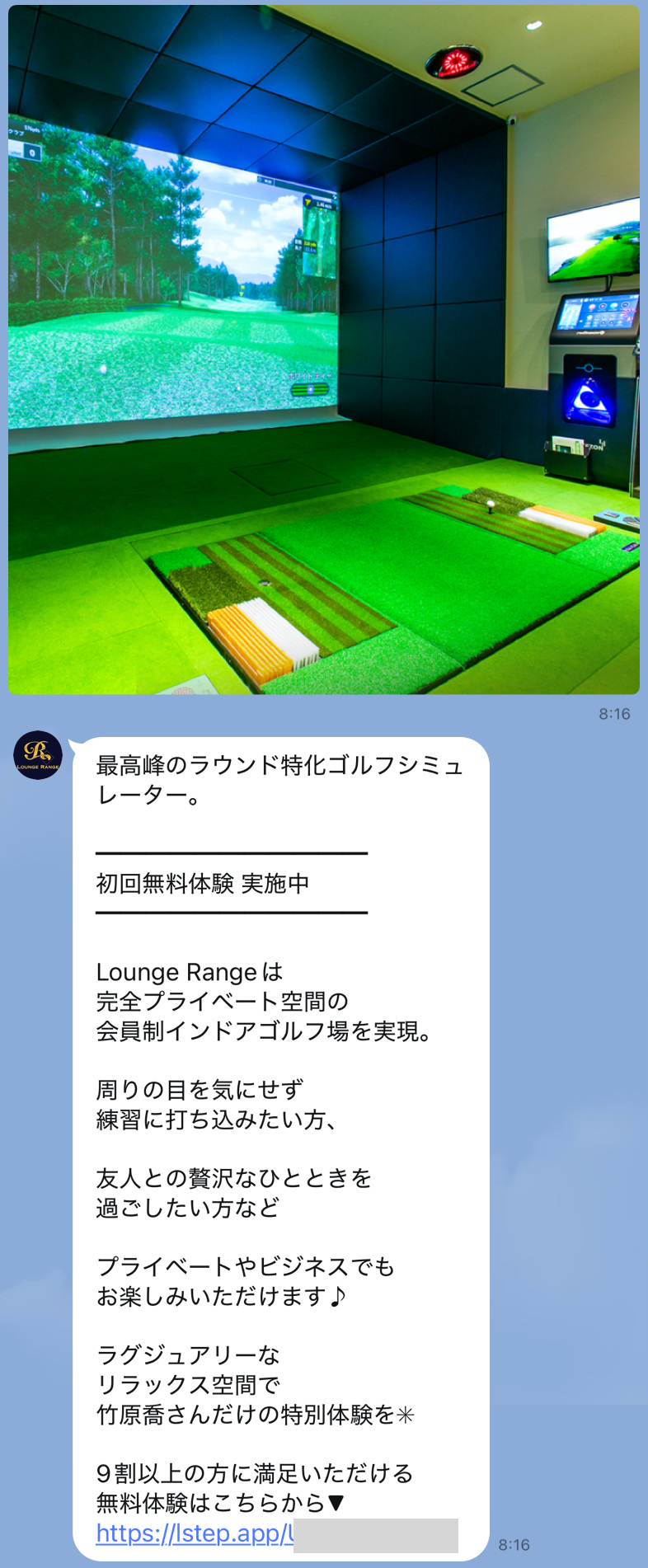Click the wind direction arrow icon on screen
Screen dimensions: 648x1568
[308, 202]
